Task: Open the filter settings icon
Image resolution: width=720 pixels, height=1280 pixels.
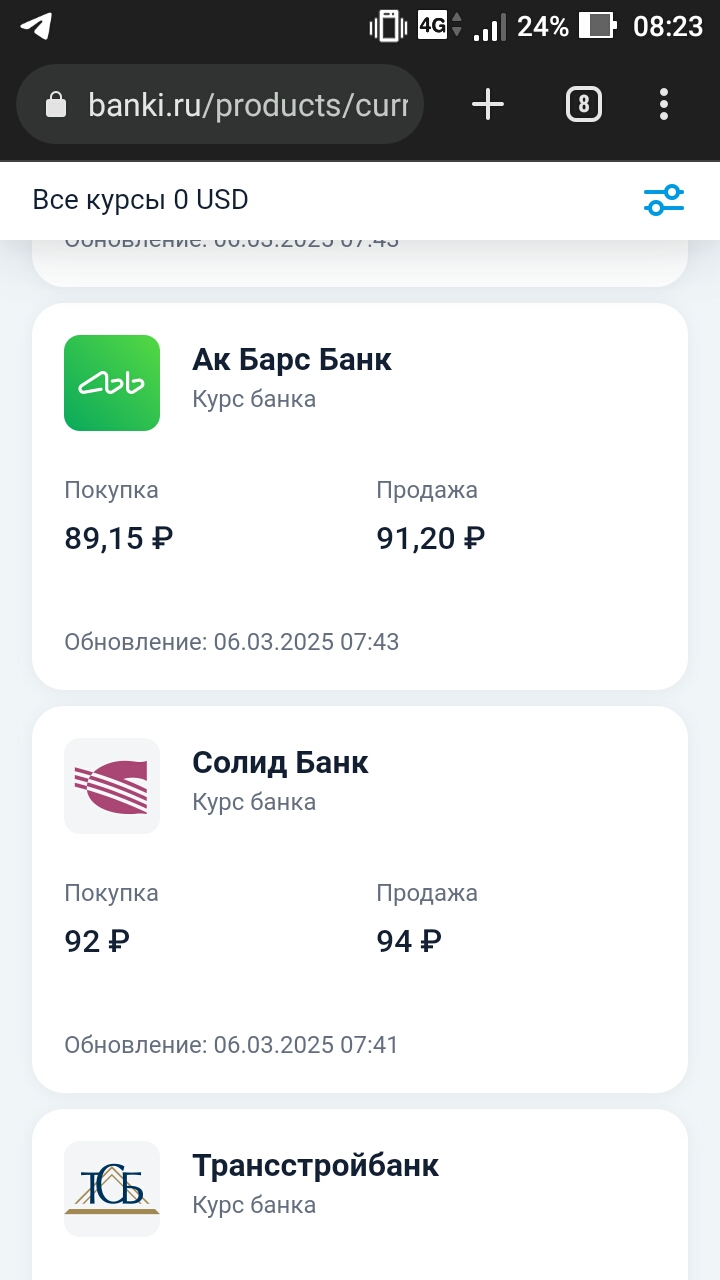Action: (664, 200)
